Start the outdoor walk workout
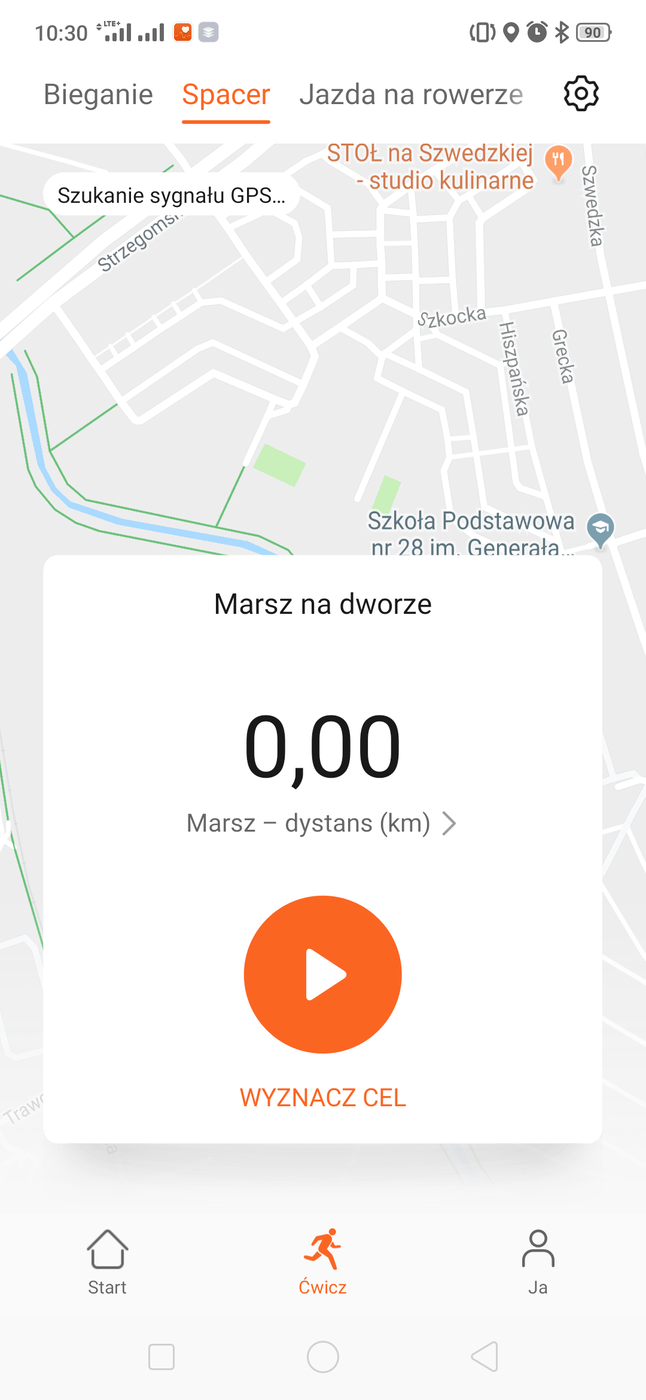The height and width of the screenshot is (1400, 646). tap(323, 975)
